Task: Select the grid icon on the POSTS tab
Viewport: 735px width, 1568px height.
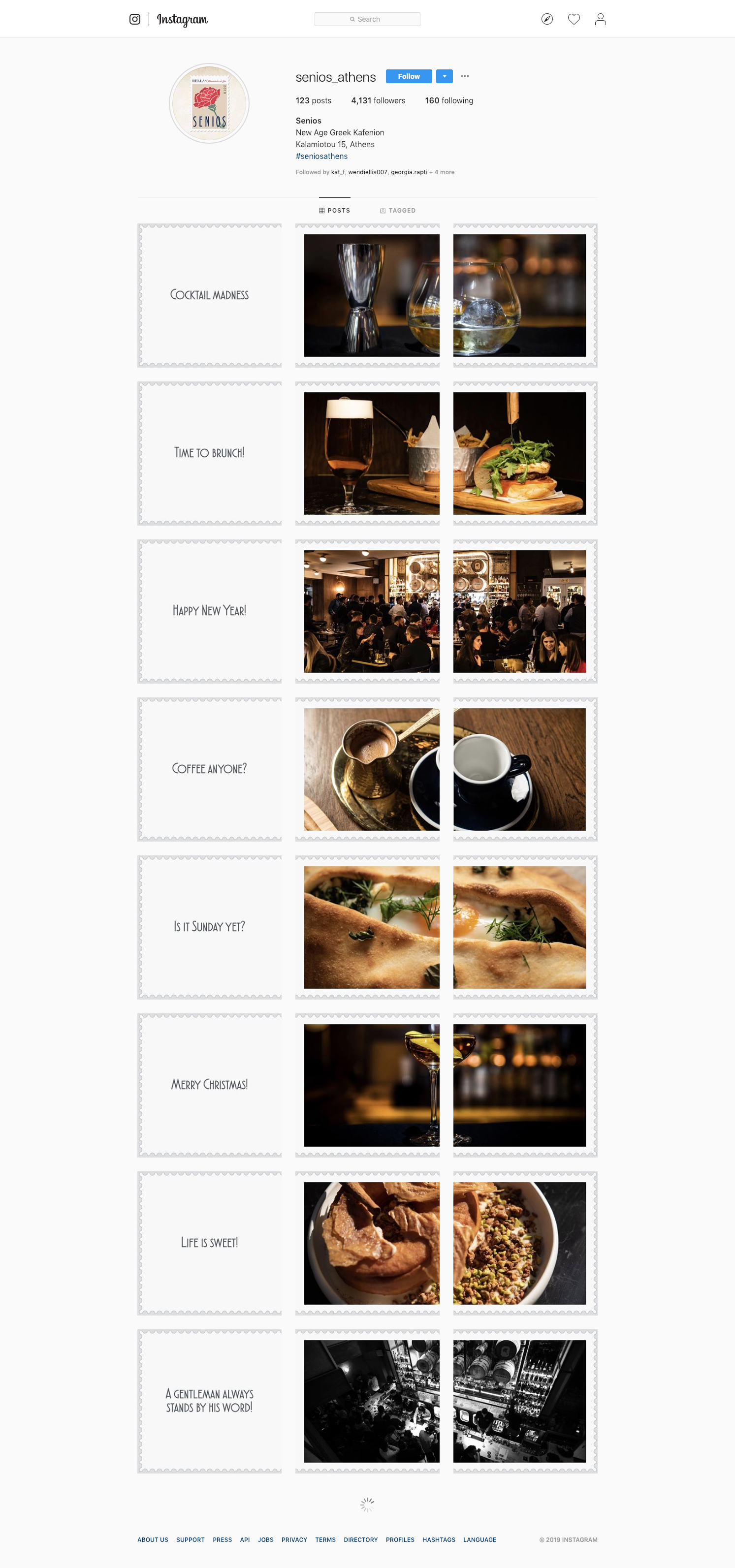Action: click(322, 210)
